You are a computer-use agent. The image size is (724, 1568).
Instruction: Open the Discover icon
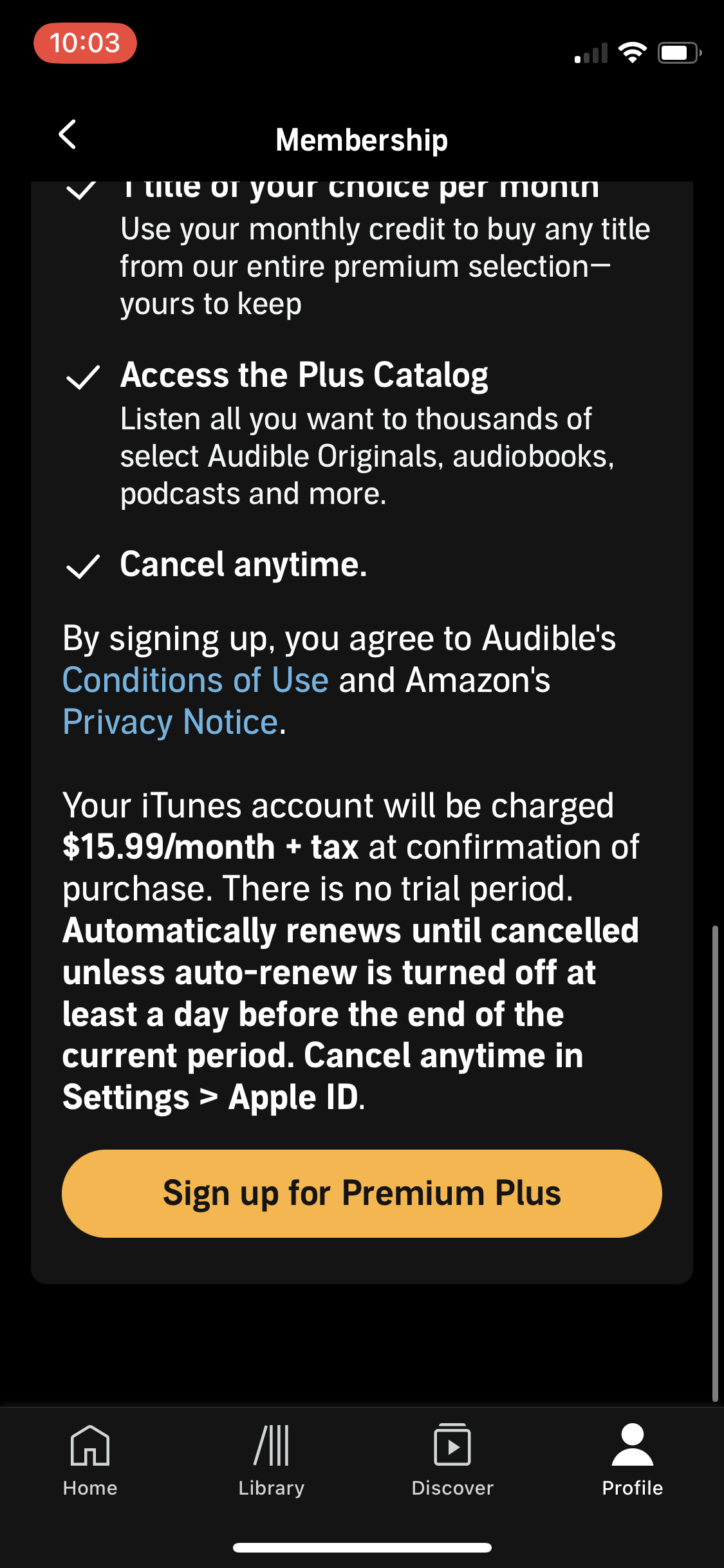click(452, 1445)
